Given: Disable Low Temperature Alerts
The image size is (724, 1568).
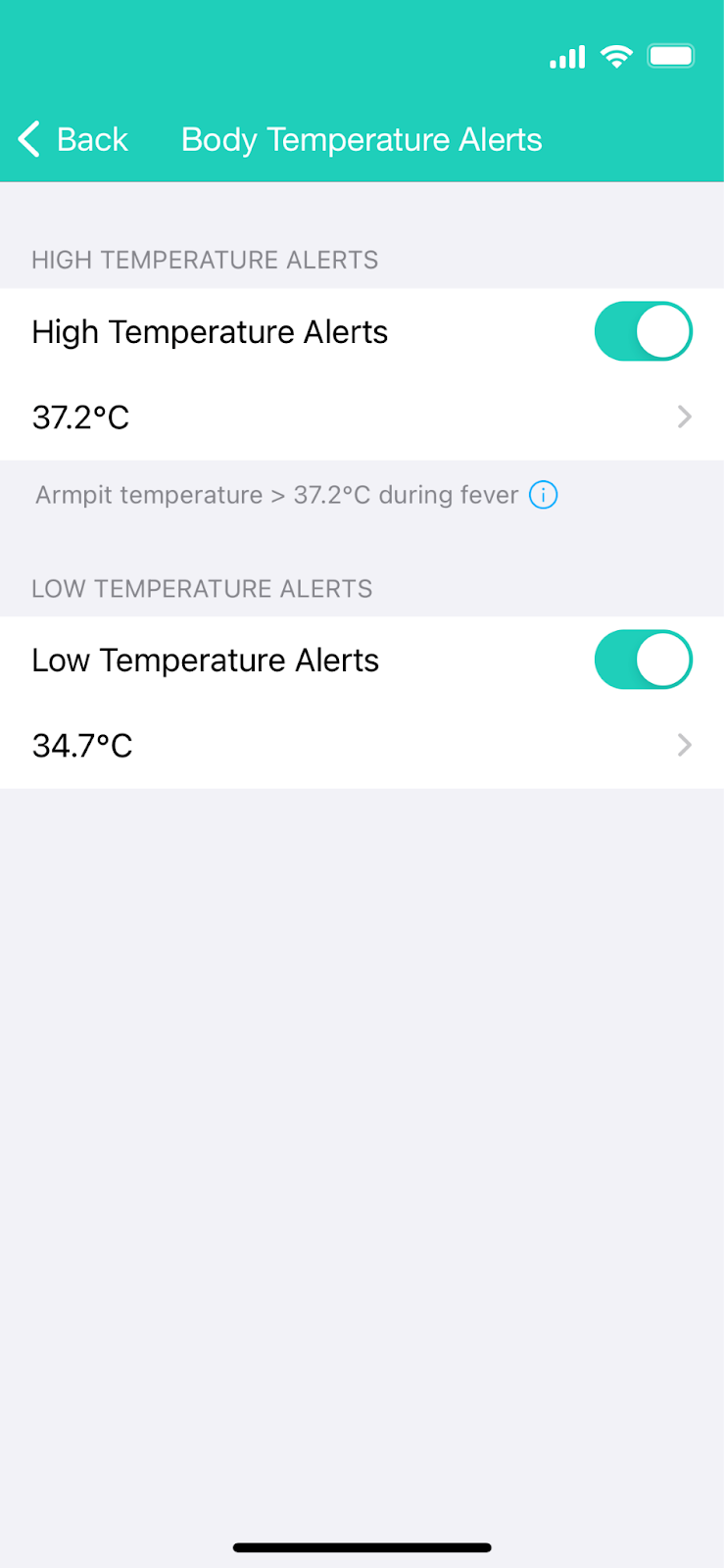Looking at the screenshot, I should coord(643,660).
